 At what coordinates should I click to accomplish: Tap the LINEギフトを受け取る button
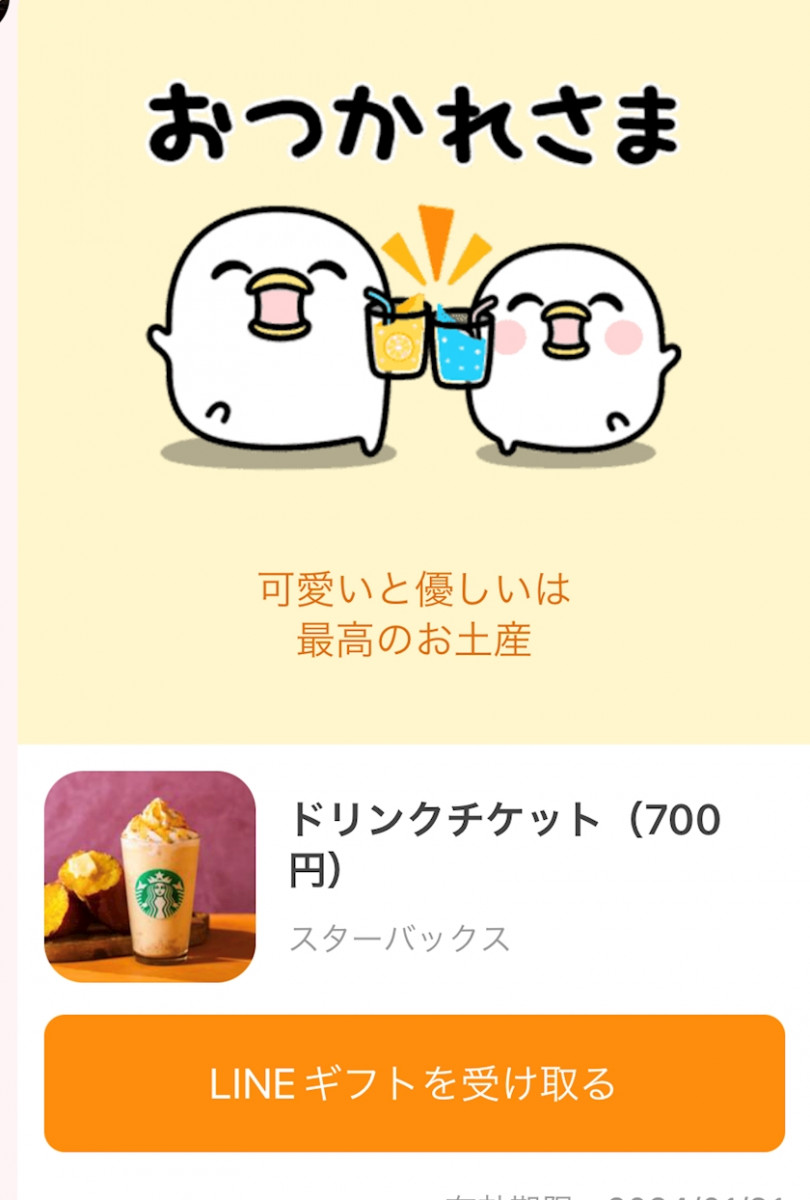click(x=414, y=1084)
